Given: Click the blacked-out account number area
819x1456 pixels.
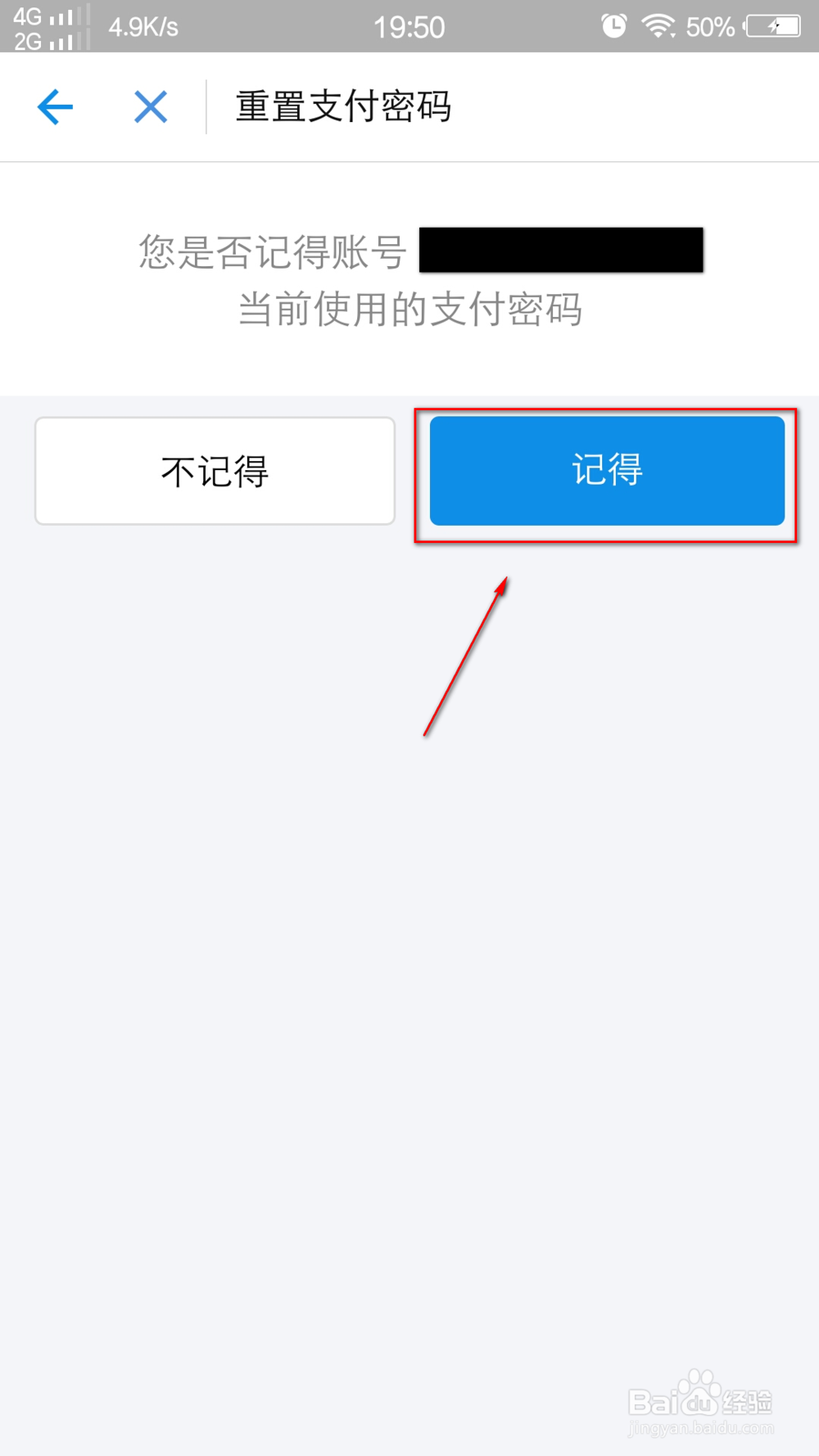Looking at the screenshot, I should click(560, 251).
